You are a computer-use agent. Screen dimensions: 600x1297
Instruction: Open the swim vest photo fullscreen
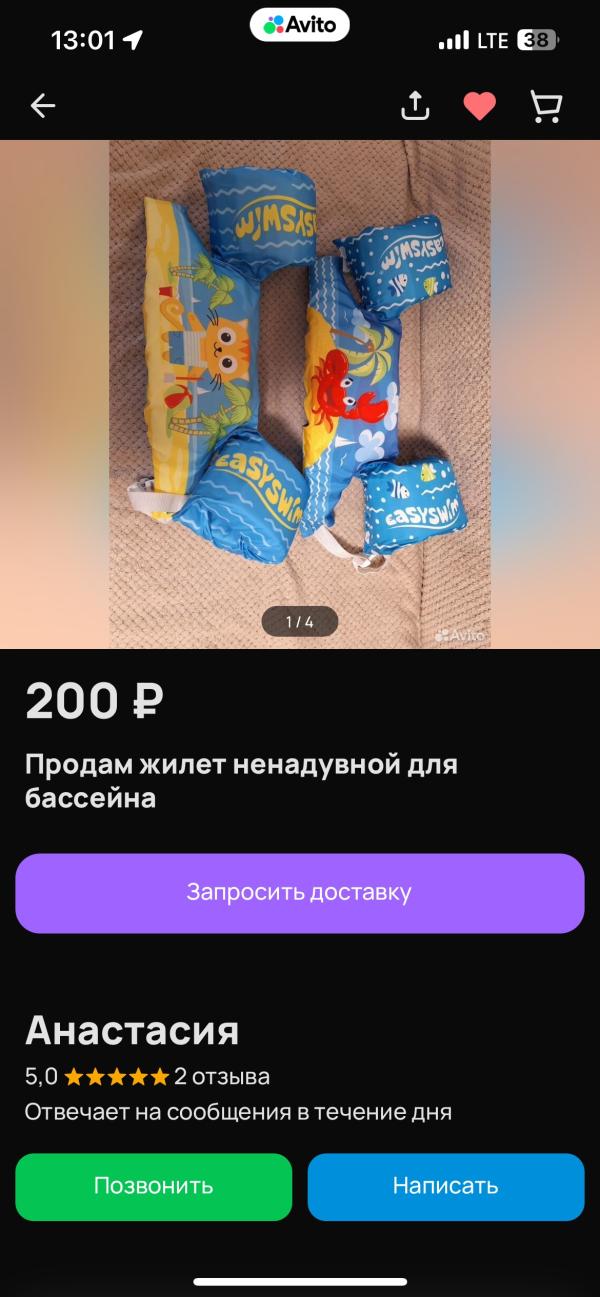[300, 394]
